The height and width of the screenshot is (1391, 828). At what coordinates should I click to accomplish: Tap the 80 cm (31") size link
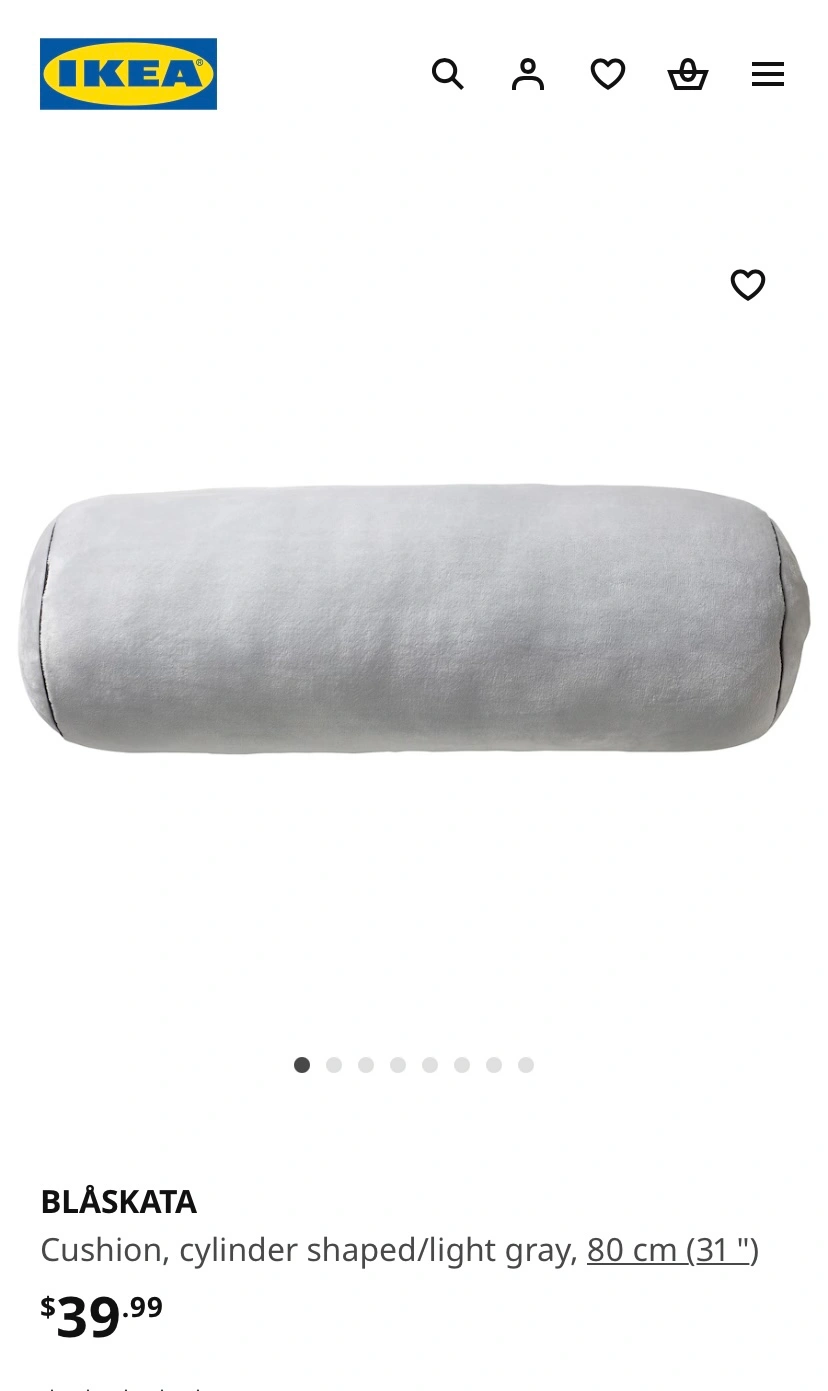pos(672,1250)
